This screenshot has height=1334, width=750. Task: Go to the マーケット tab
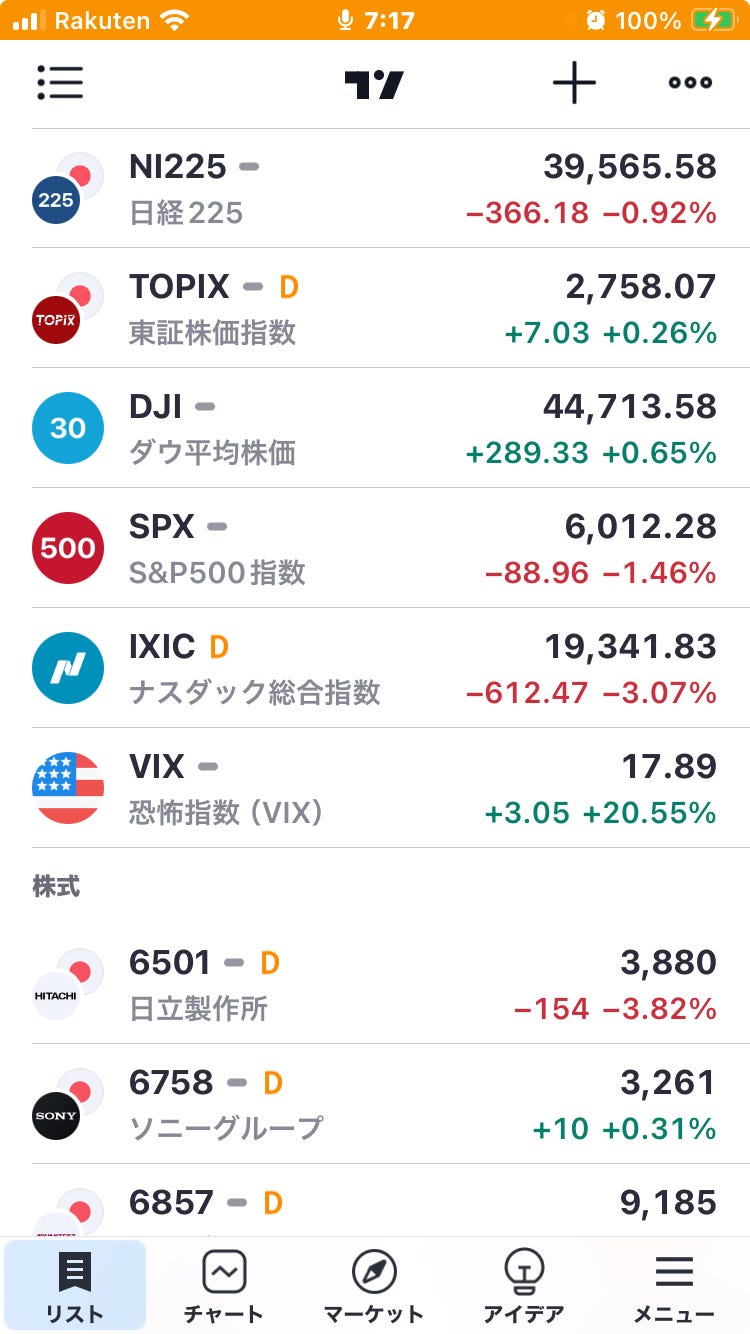click(374, 1287)
